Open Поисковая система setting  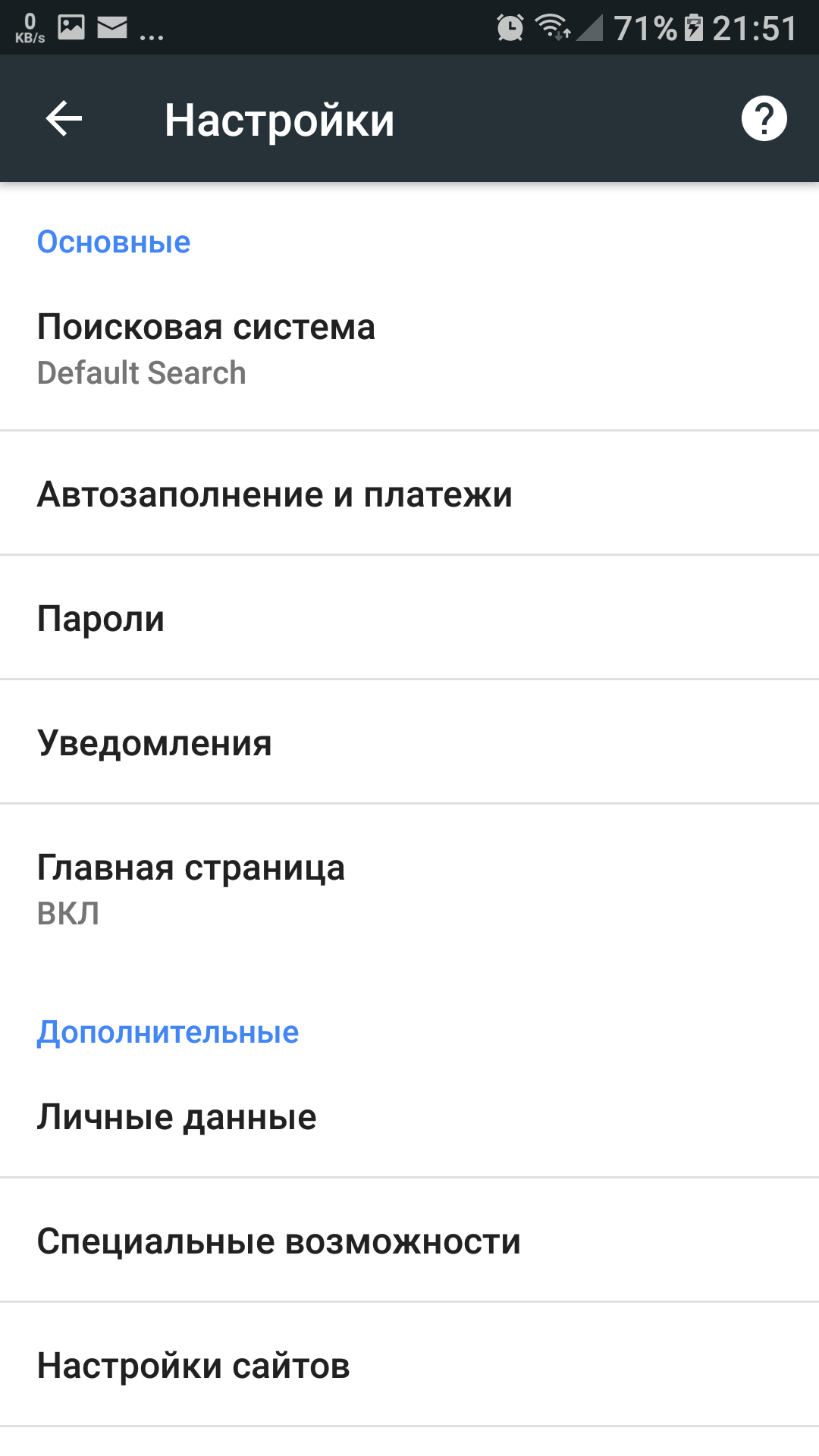(x=409, y=349)
